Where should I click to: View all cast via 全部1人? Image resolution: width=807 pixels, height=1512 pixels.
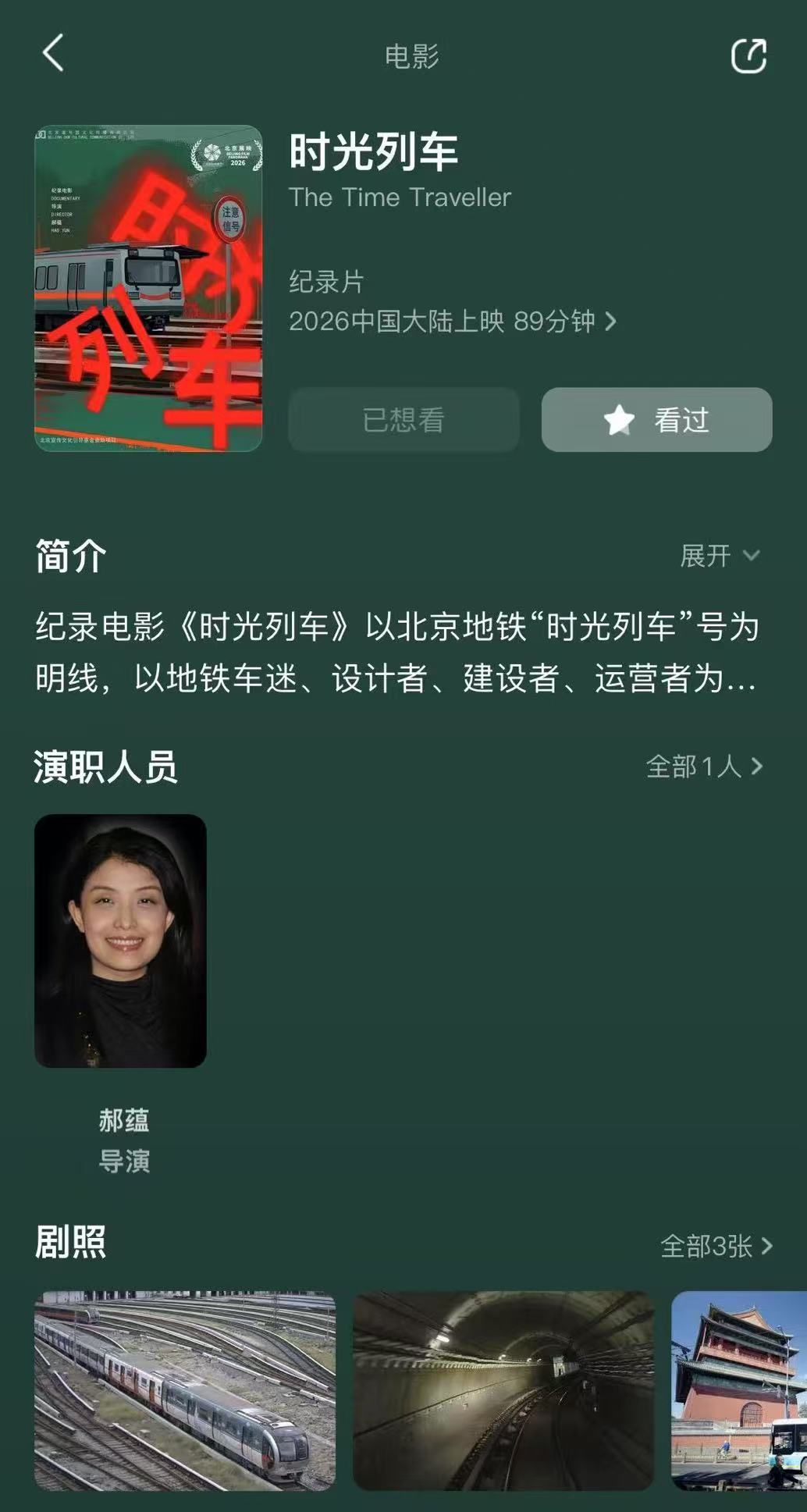click(704, 767)
